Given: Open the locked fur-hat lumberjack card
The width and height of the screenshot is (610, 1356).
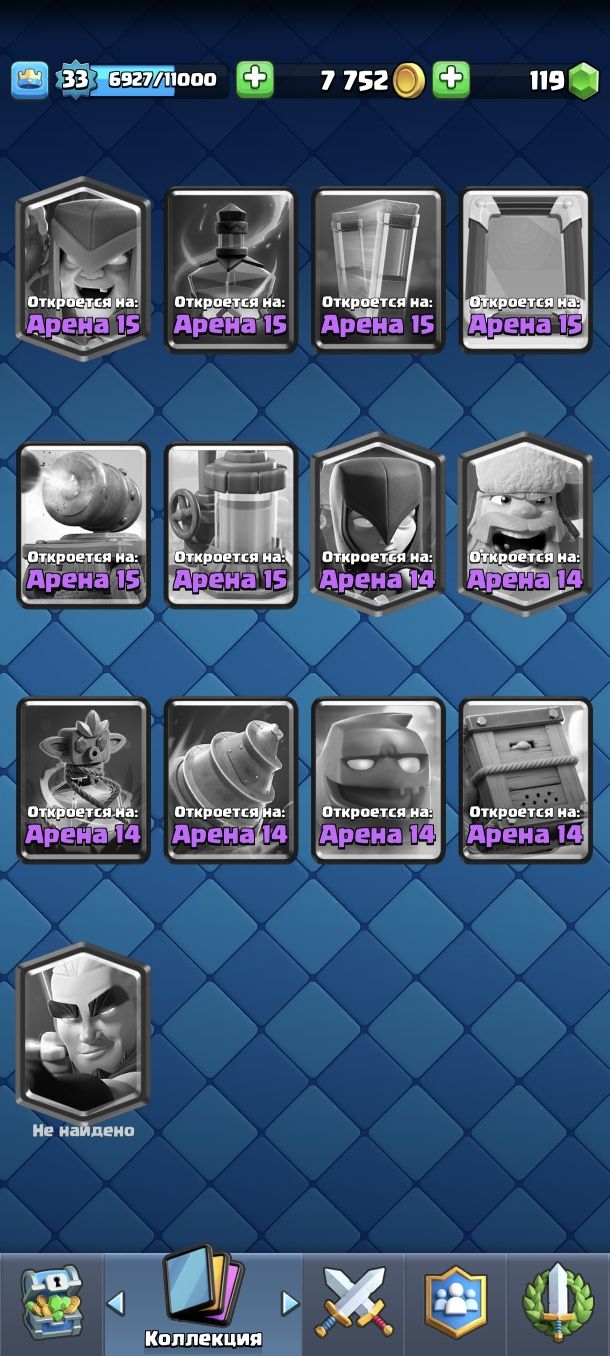Looking at the screenshot, I should click(525, 524).
